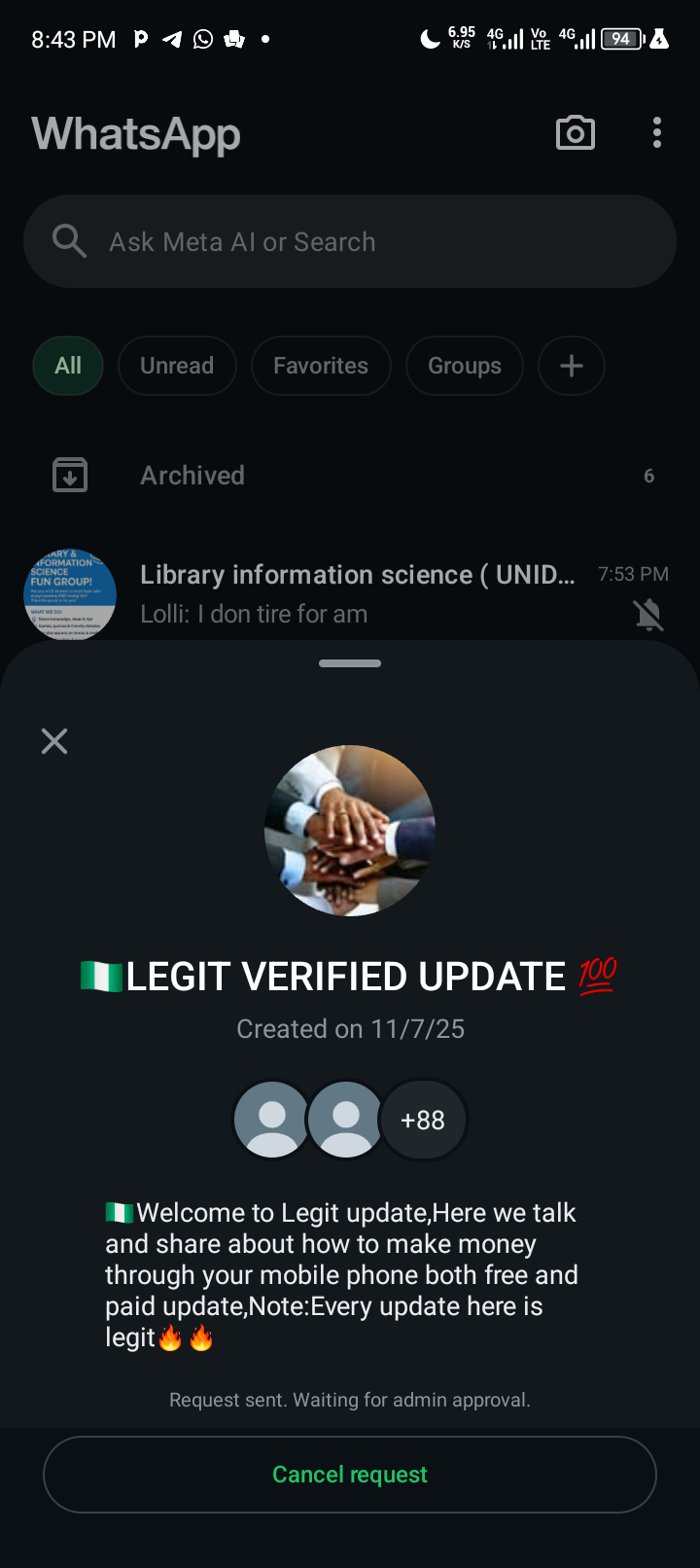Open the camera from WhatsApp header
Screen dimensions: 700x1568
(576, 133)
